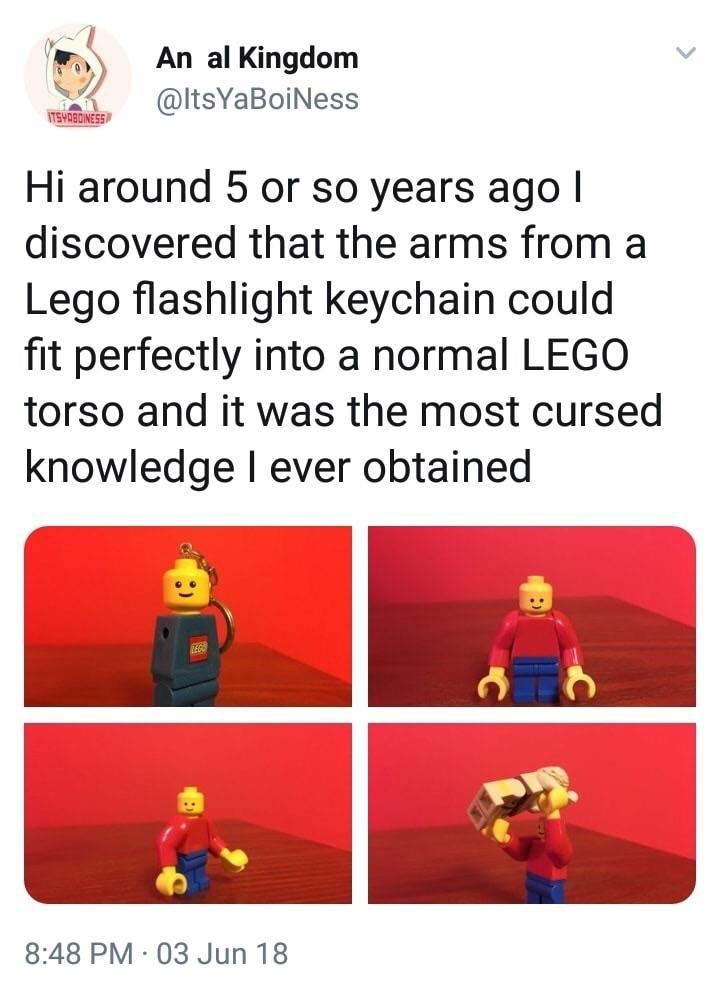Open the armless torso photo top right
The height and width of the screenshot is (990, 720).
[535, 615]
